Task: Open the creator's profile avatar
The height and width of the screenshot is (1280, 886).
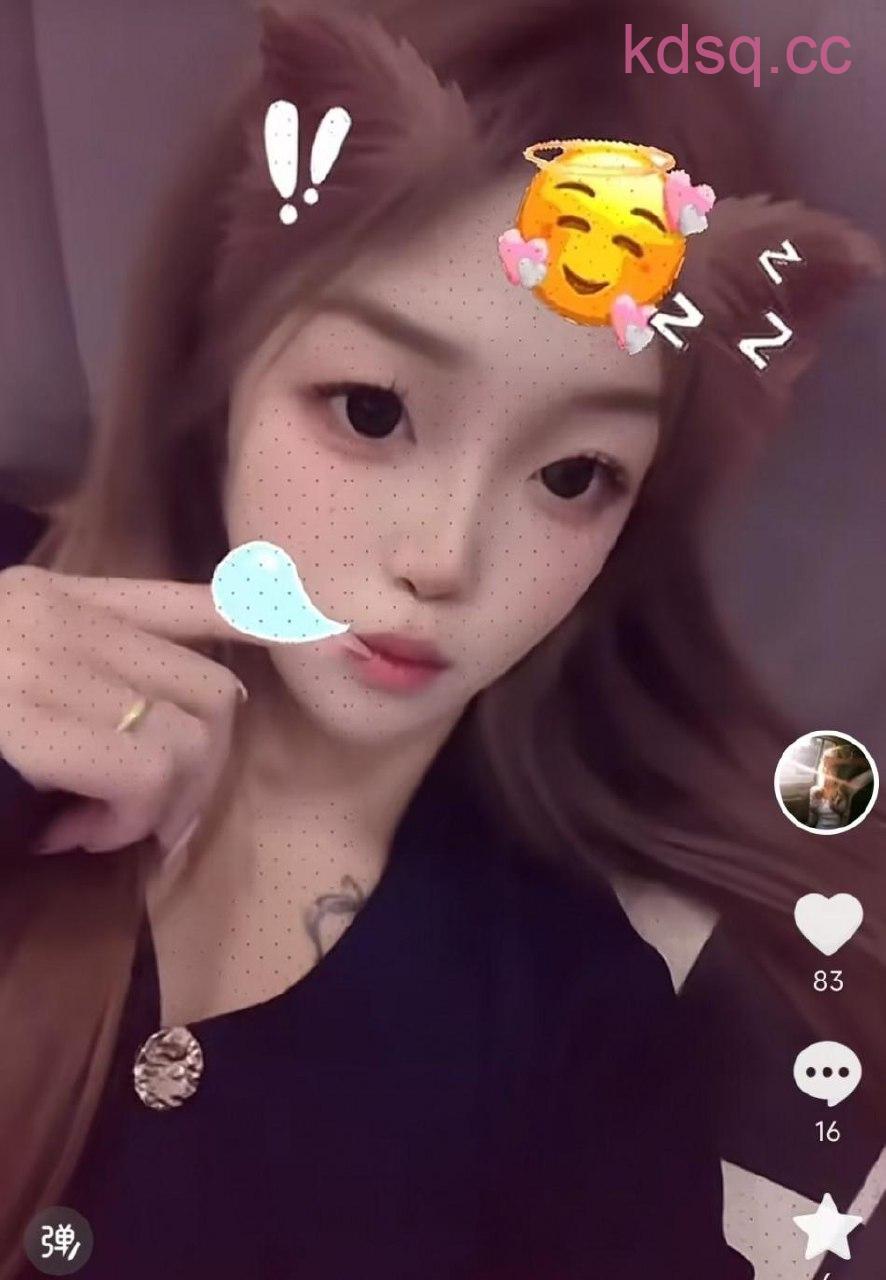Action: 826,782
